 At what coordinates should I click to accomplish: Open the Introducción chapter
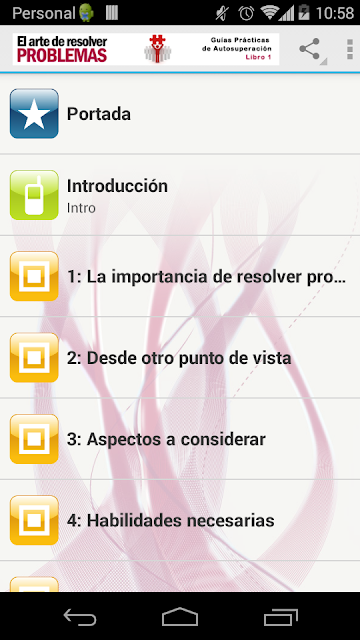[180, 195]
